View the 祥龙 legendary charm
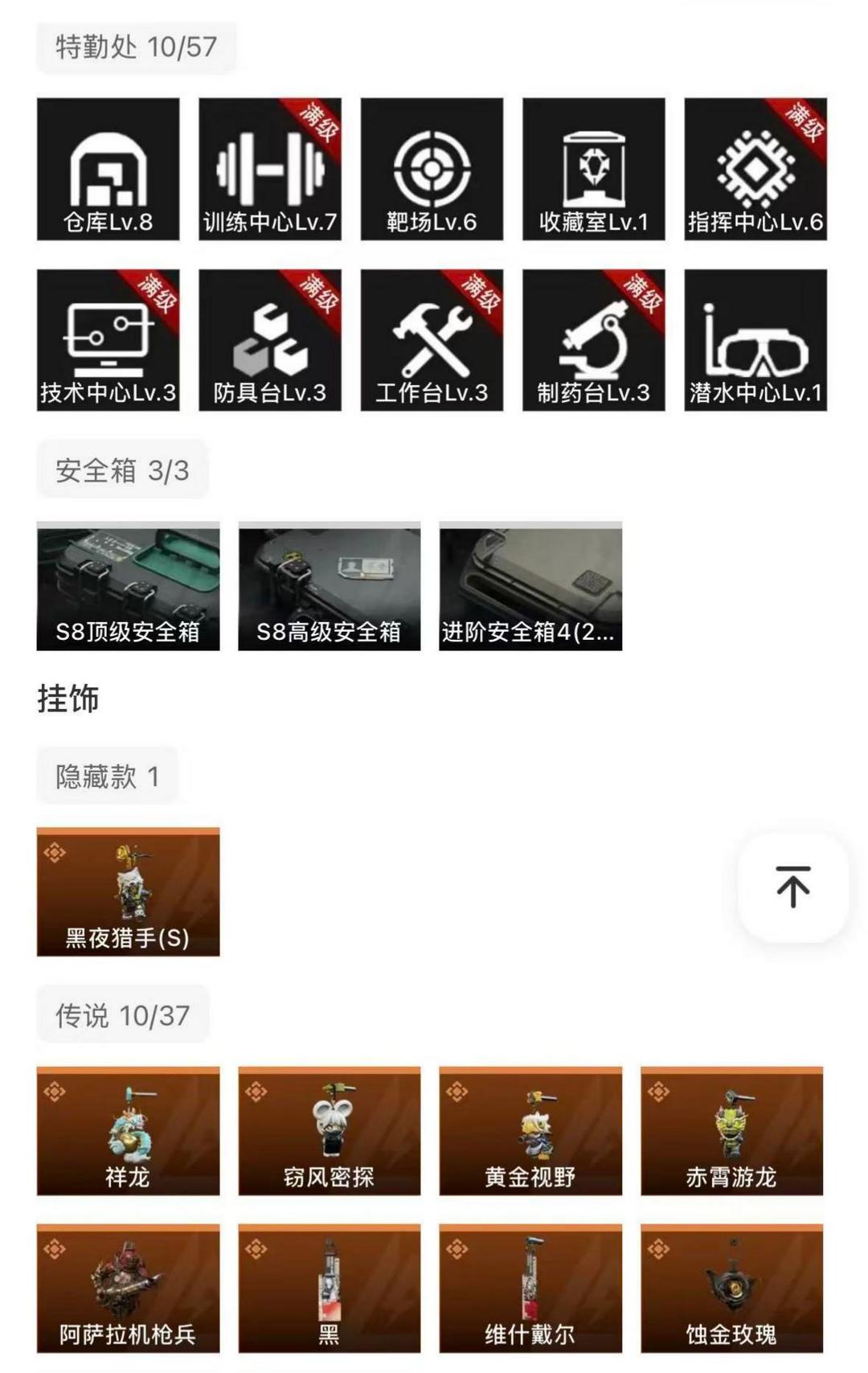The width and height of the screenshot is (868, 1373). pyautogui.click(x=128, y=1131)
